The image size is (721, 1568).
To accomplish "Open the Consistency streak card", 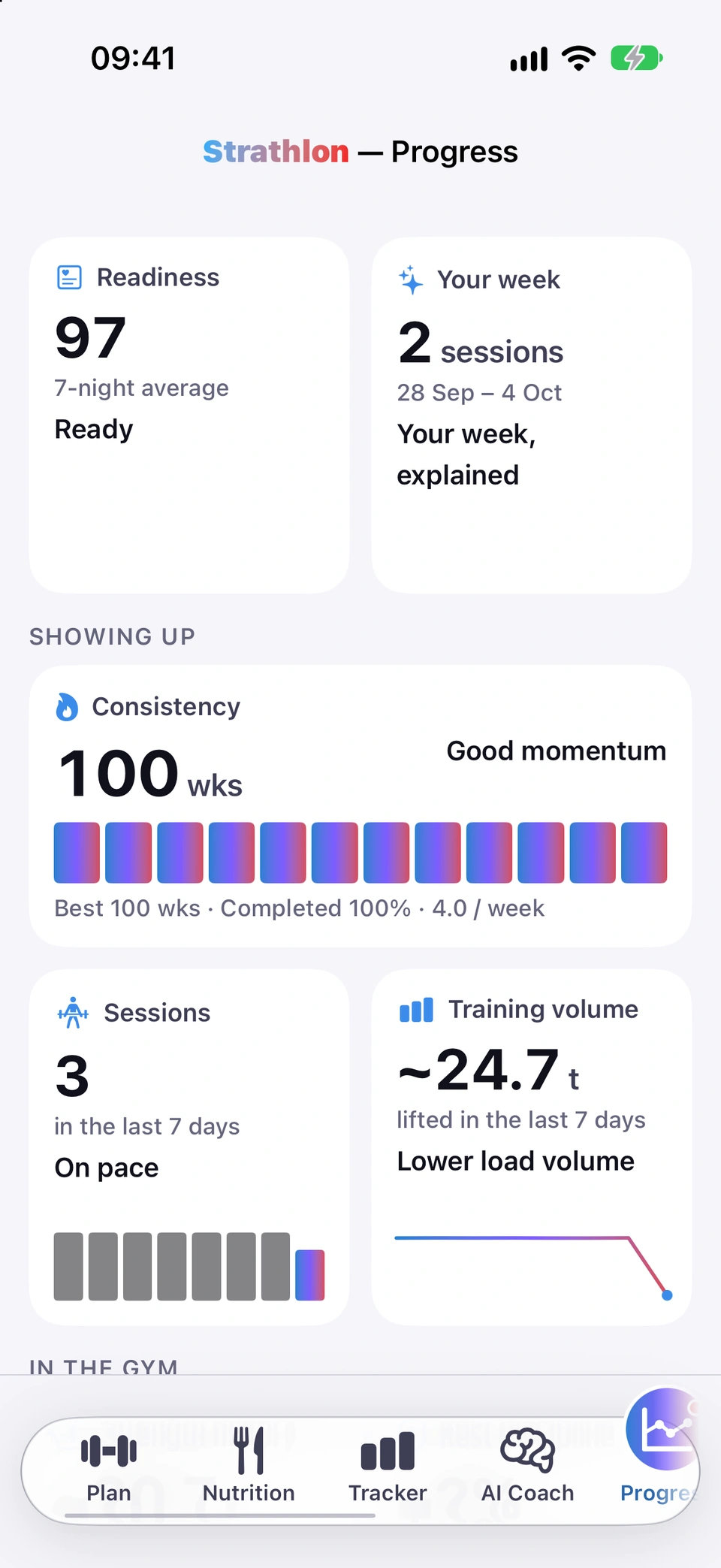I will pyautogui.click(x=360, y=806).
